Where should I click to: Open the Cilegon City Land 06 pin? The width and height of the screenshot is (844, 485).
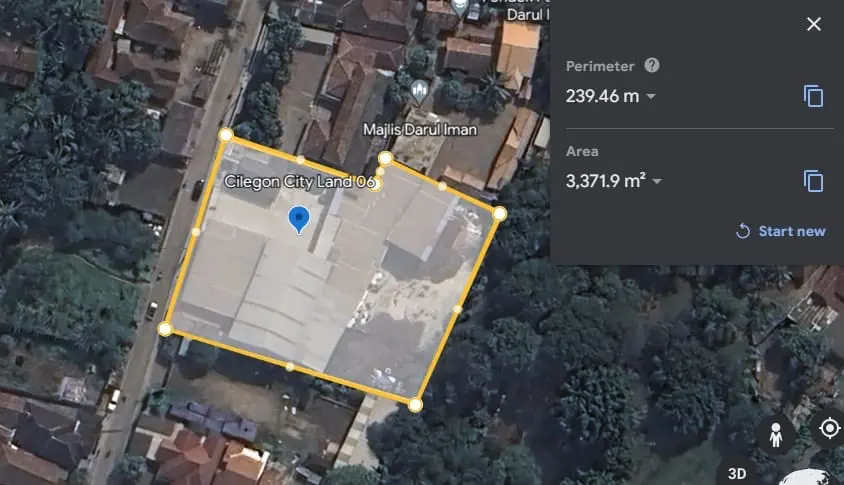tap(298, 218)
